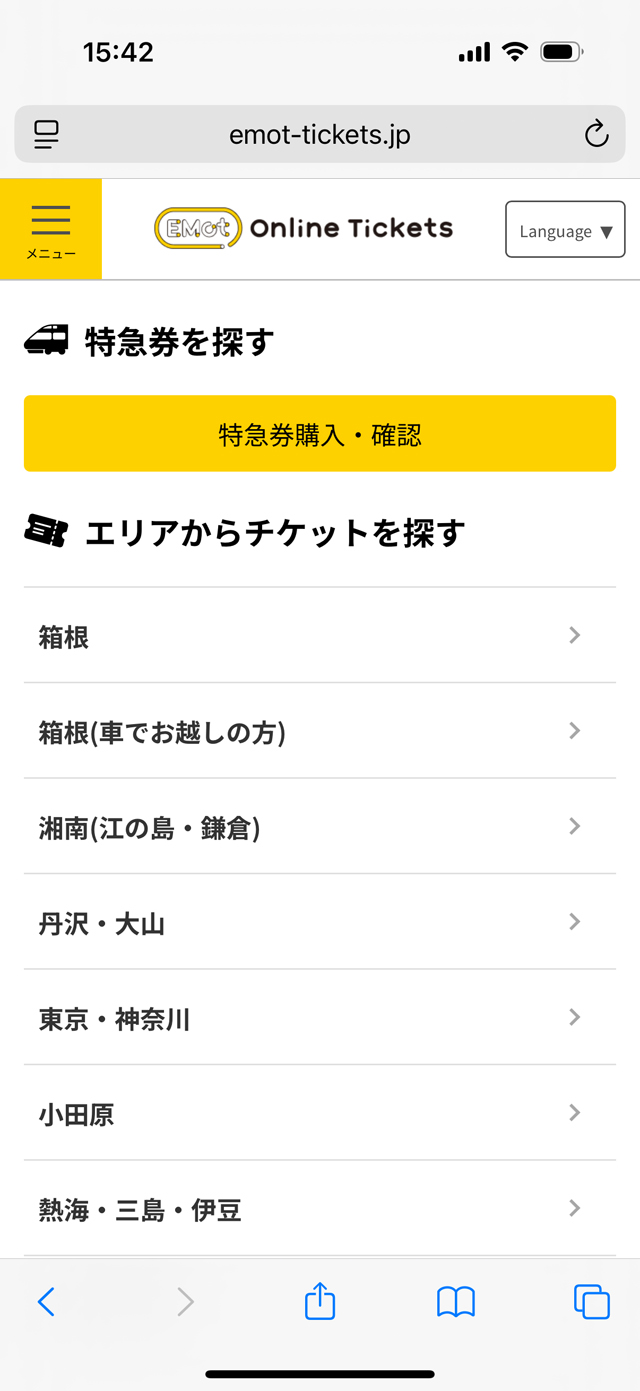Tap the 特急券購入・確認 button
640x1391 pixels.
click(320, 434)
